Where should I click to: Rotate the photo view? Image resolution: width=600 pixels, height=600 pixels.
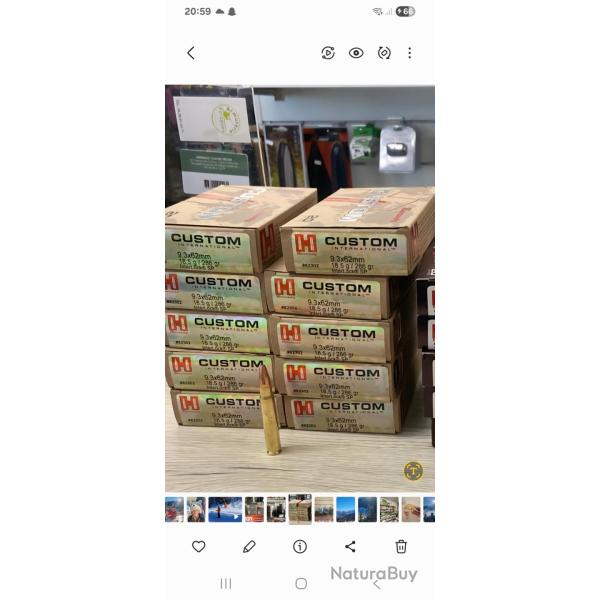384,53
